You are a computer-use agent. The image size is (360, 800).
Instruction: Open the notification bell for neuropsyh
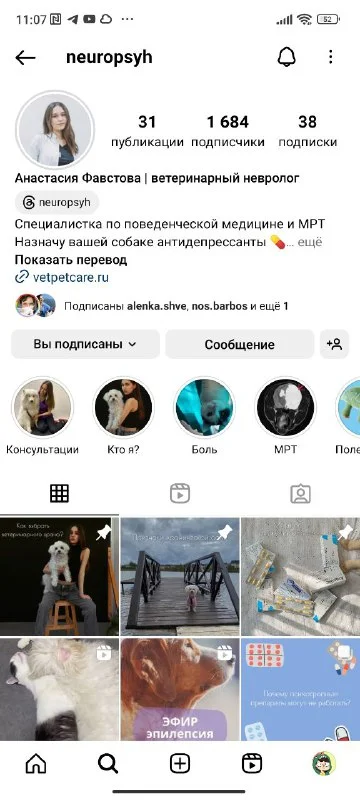(287, 57)
